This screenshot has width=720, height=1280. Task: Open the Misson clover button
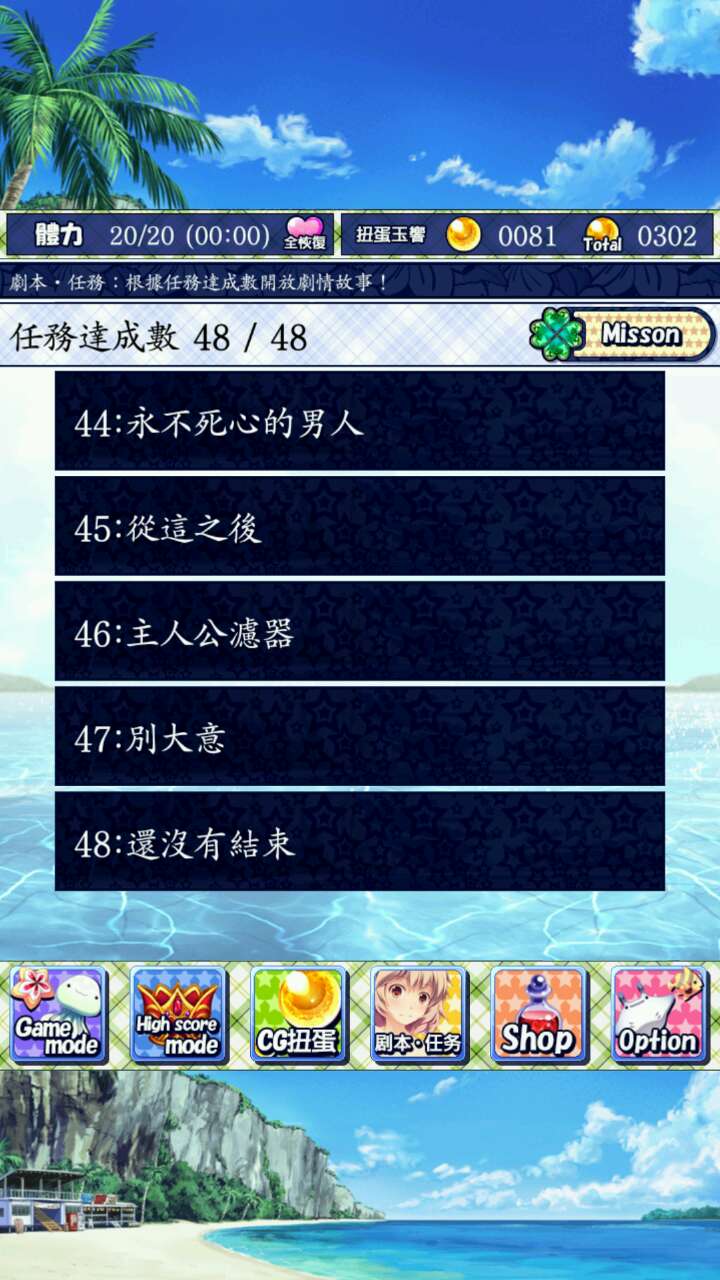(x=623, y=334)
